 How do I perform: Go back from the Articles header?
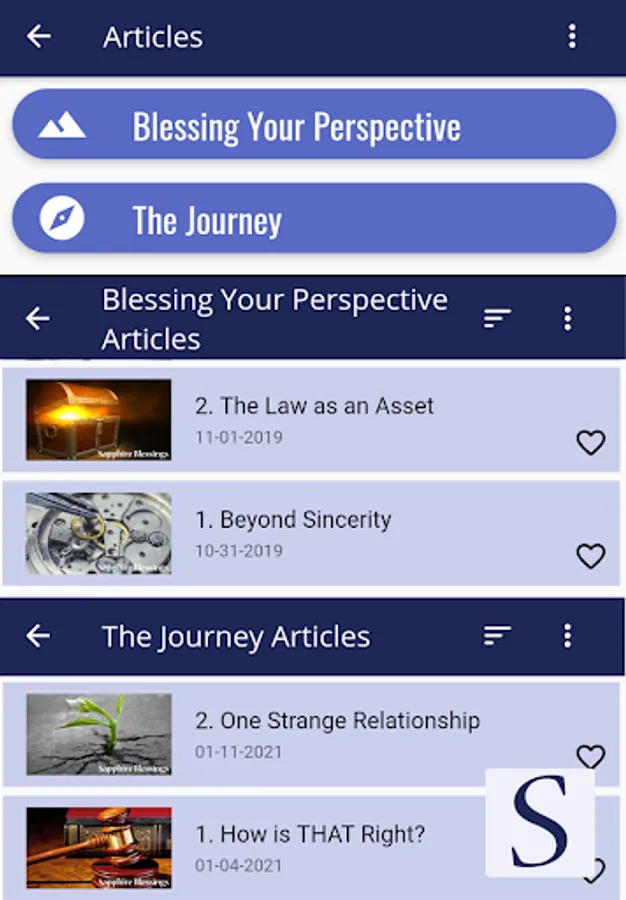tap(39, 37)
